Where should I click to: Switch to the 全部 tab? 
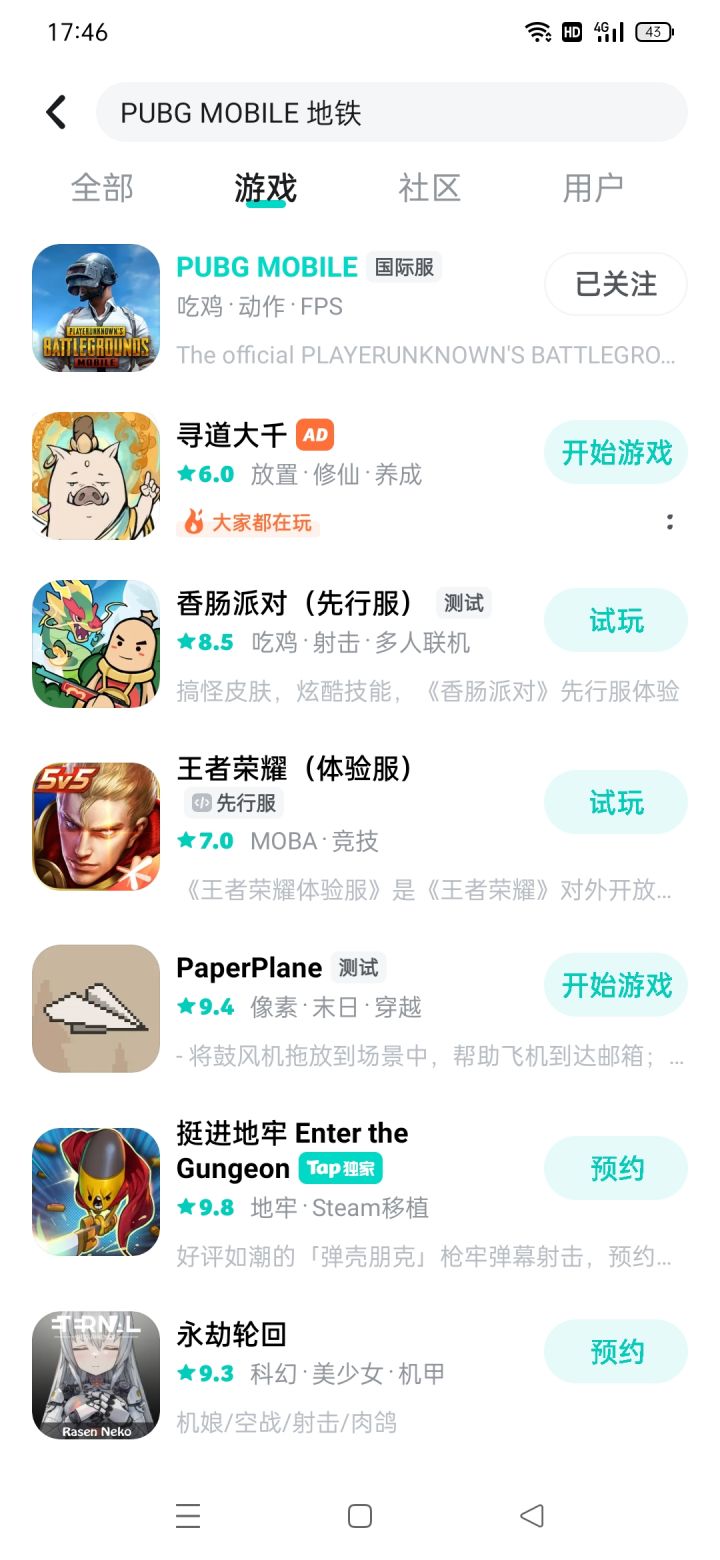[x=101, y=187]
